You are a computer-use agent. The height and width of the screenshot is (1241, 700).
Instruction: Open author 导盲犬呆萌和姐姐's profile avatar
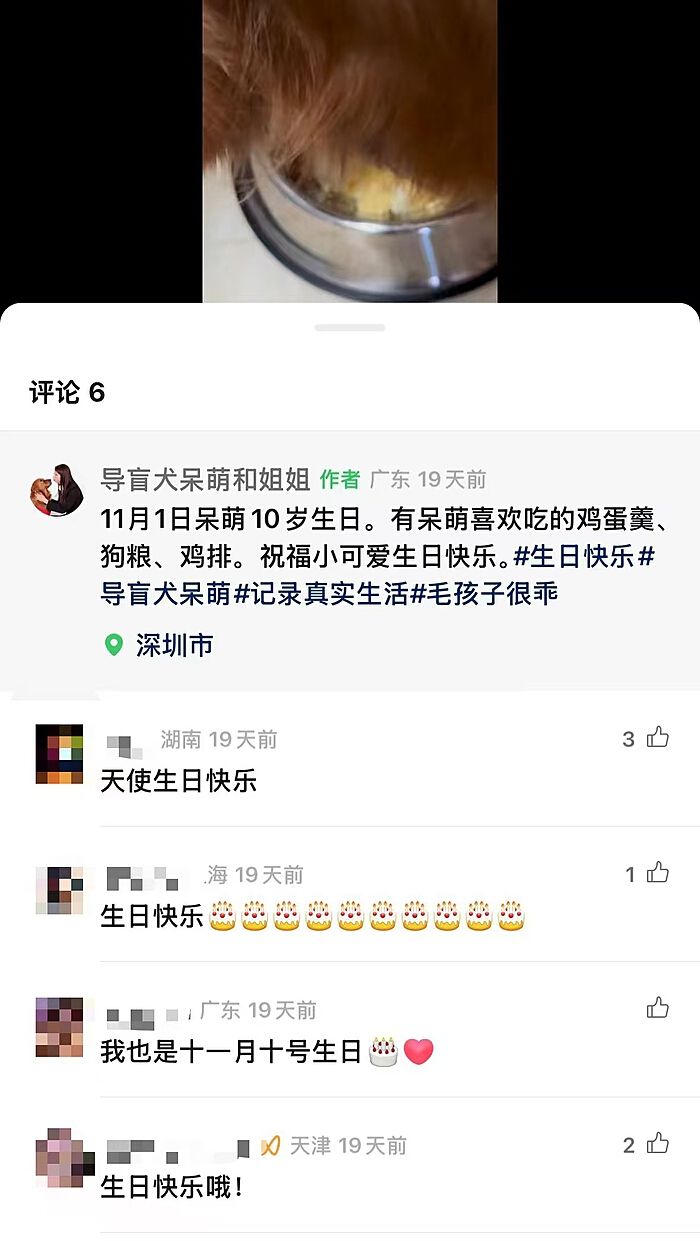58,489
